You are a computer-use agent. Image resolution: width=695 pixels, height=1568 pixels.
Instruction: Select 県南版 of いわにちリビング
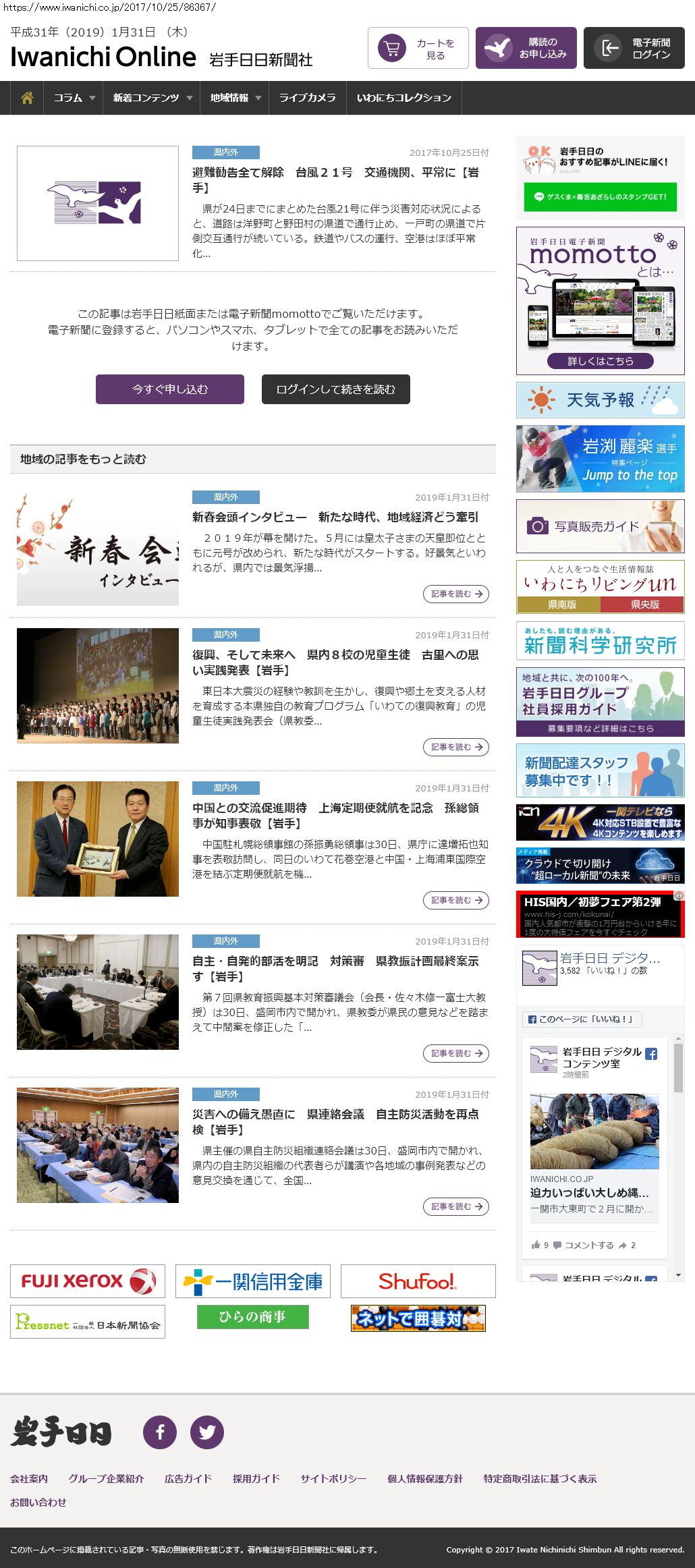point(561,605)
